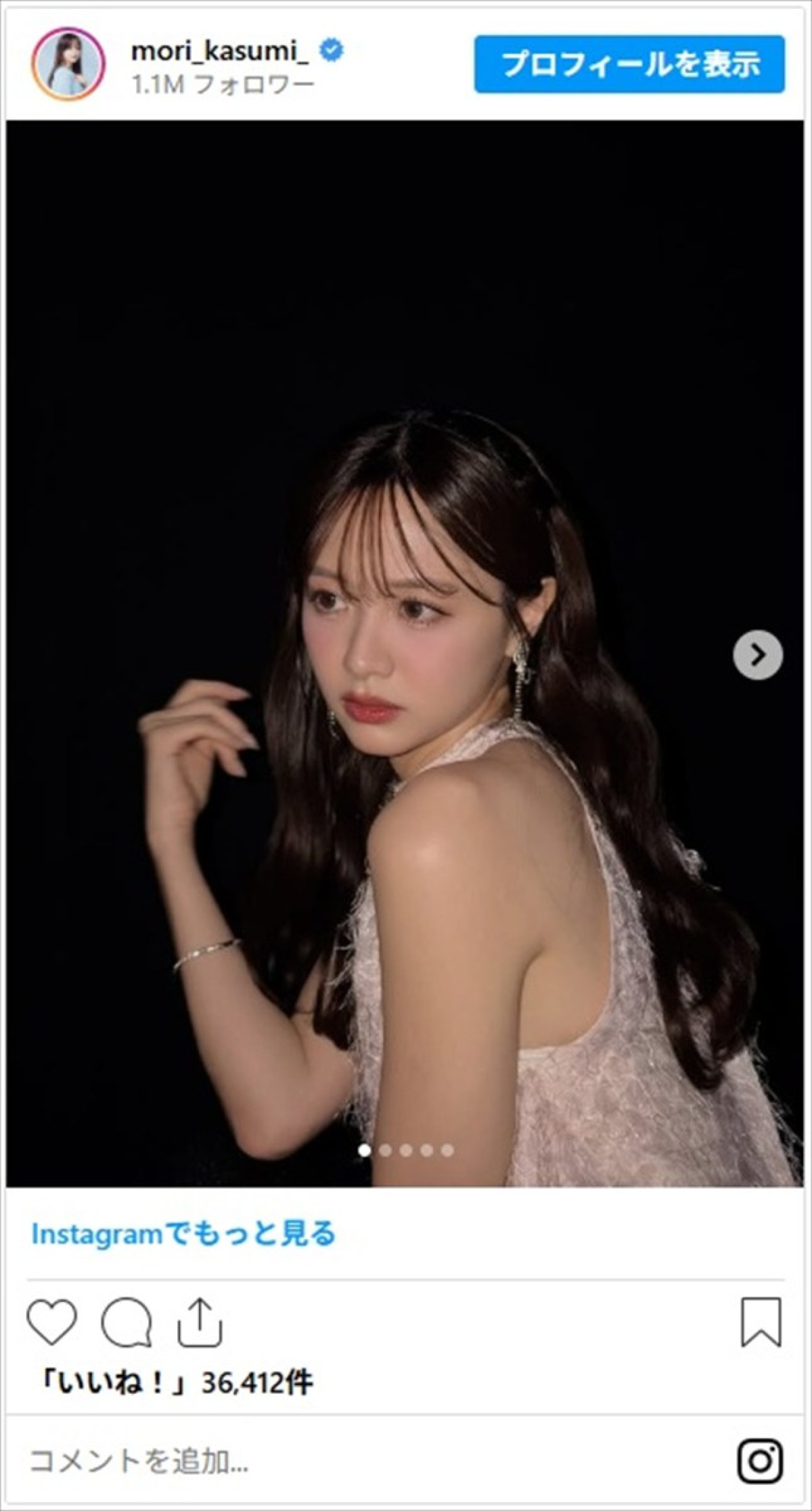812x1511 pixels.
Task: Open the Instagramでもっと見る link
Action: 183,1235
